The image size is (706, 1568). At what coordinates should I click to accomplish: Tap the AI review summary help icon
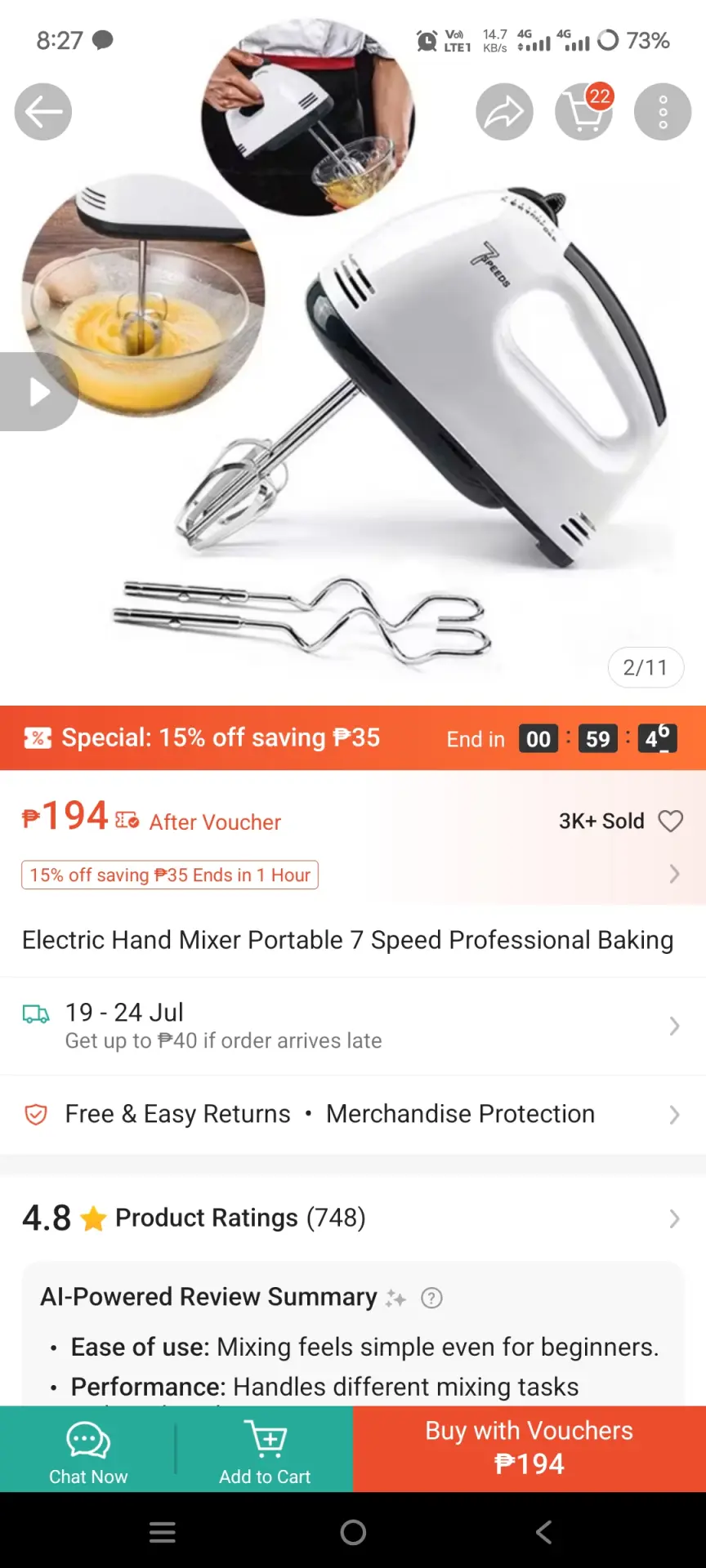431,1298
